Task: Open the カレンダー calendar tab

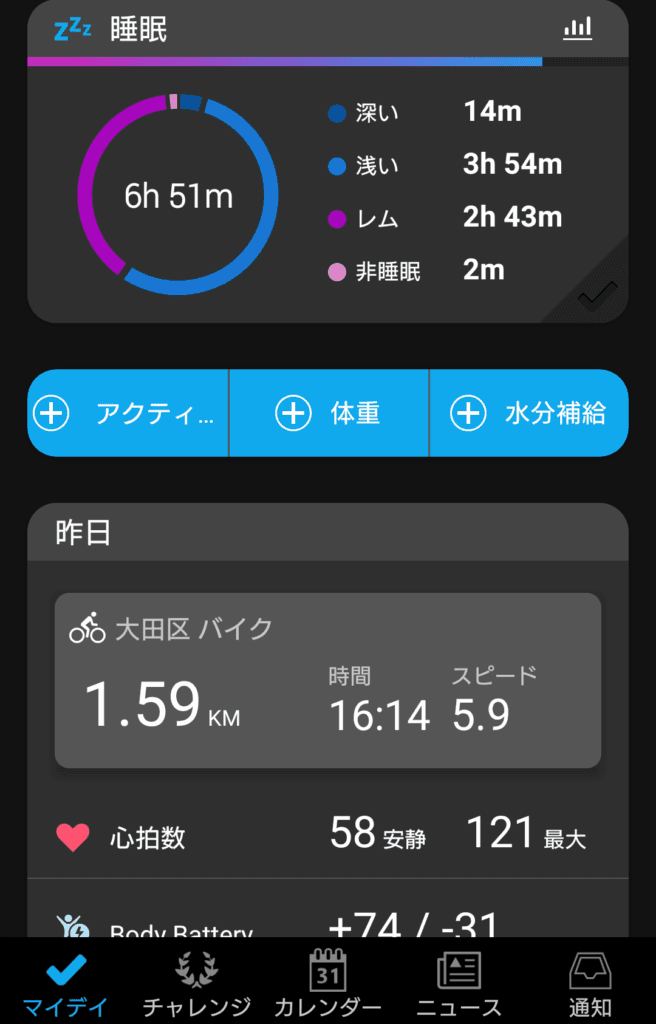Action: (327, 983)
